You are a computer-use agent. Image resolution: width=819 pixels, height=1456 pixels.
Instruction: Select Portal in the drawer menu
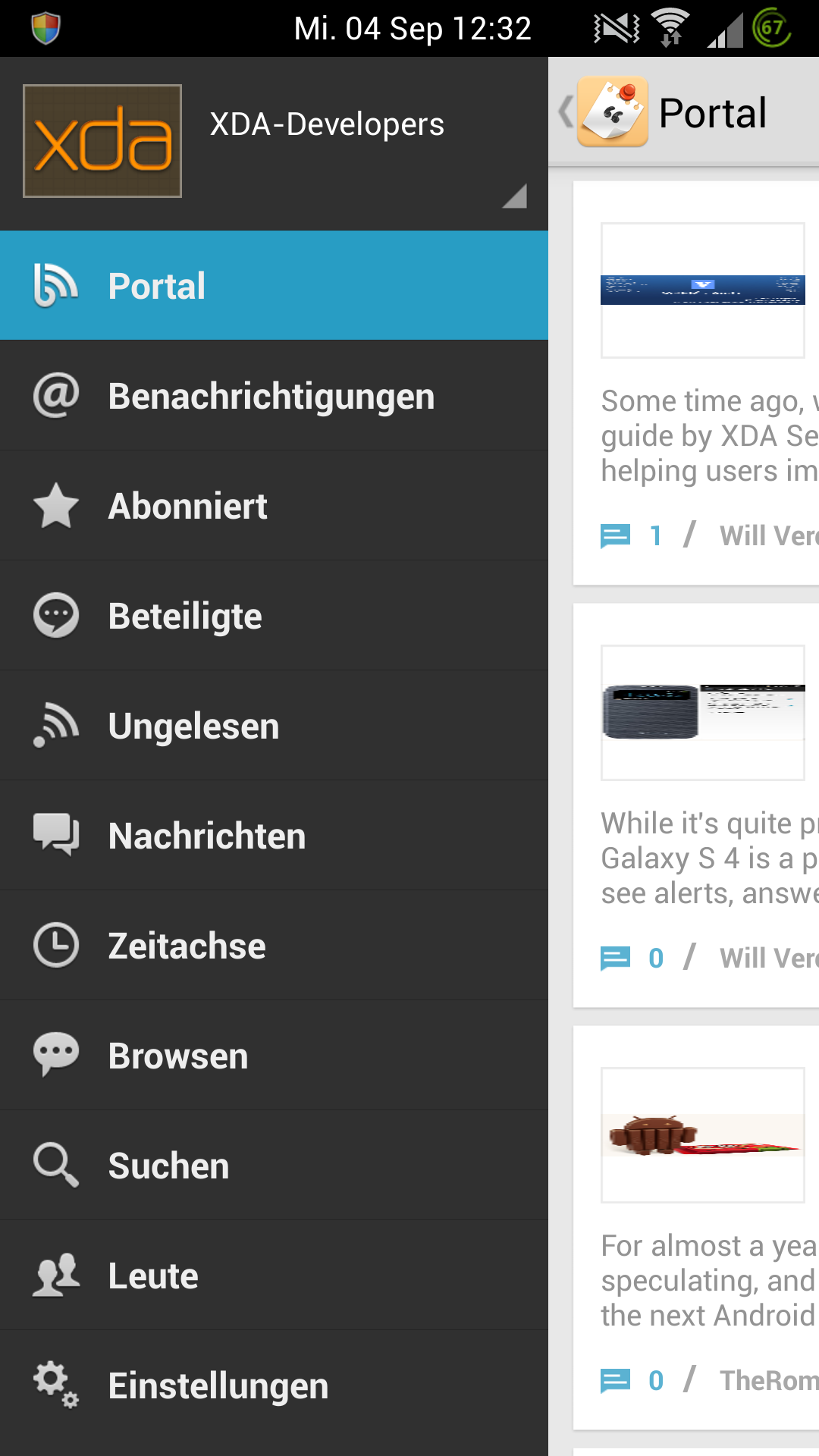point(274,286)
